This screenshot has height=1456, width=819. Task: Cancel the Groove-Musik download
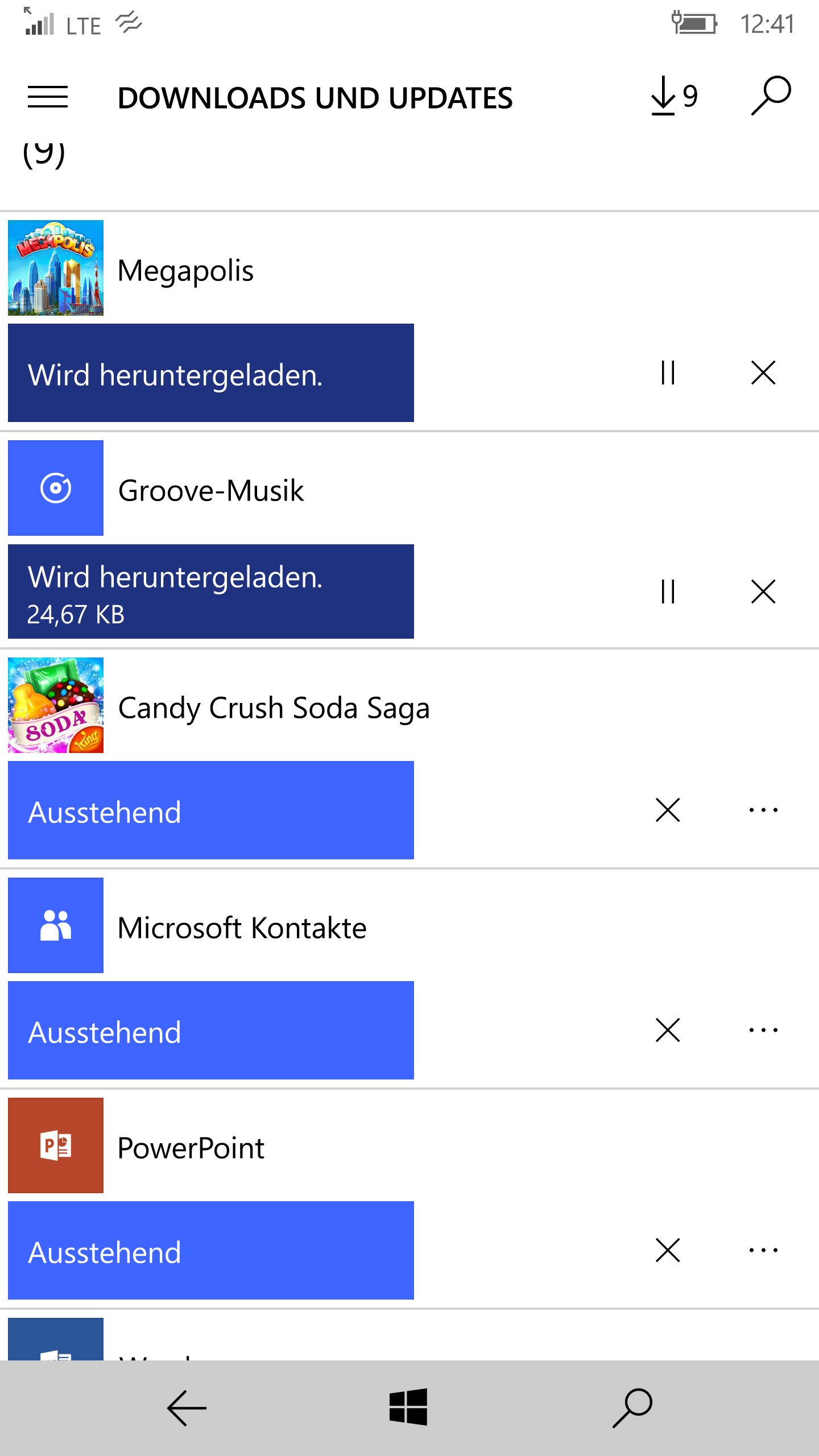[763, 591]
